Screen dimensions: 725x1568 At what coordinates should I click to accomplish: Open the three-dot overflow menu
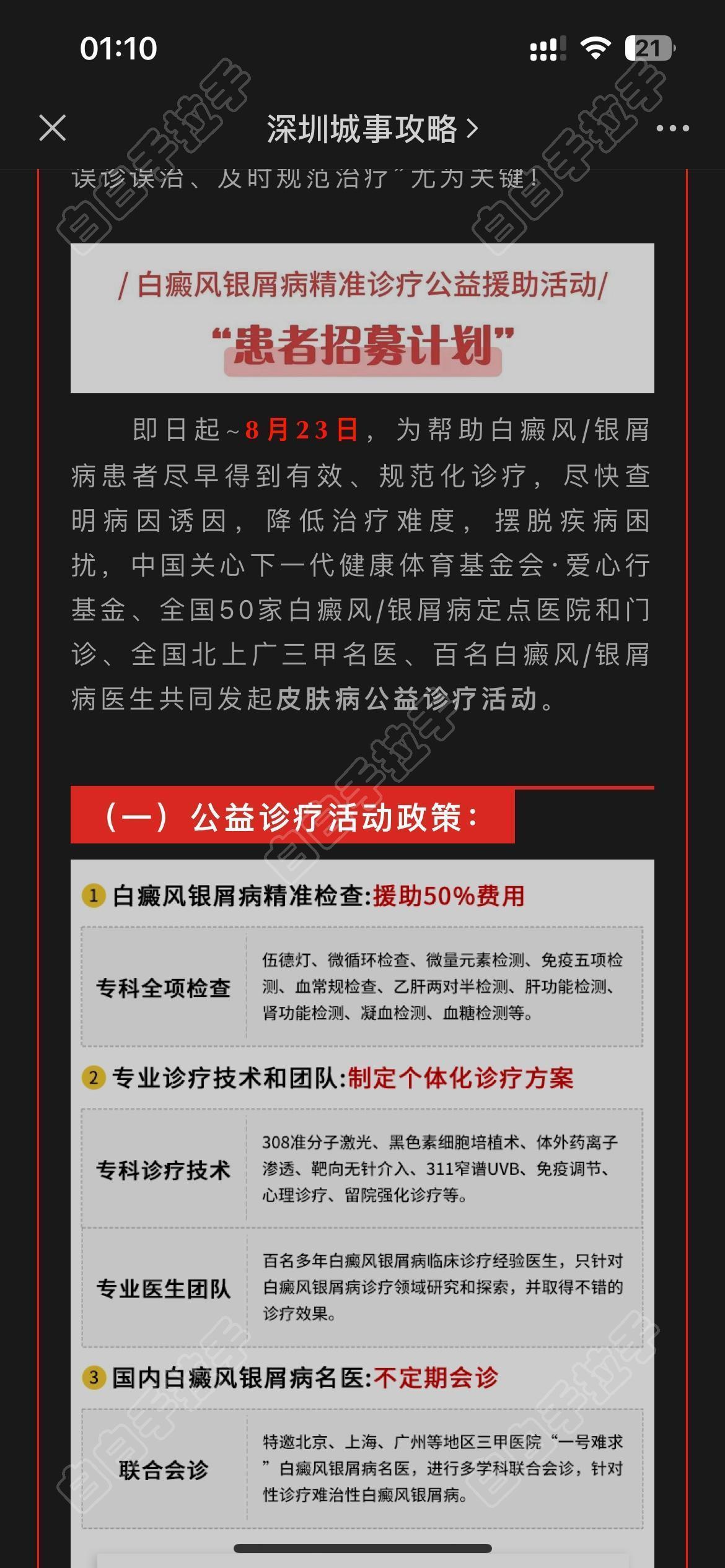[672, 128]
